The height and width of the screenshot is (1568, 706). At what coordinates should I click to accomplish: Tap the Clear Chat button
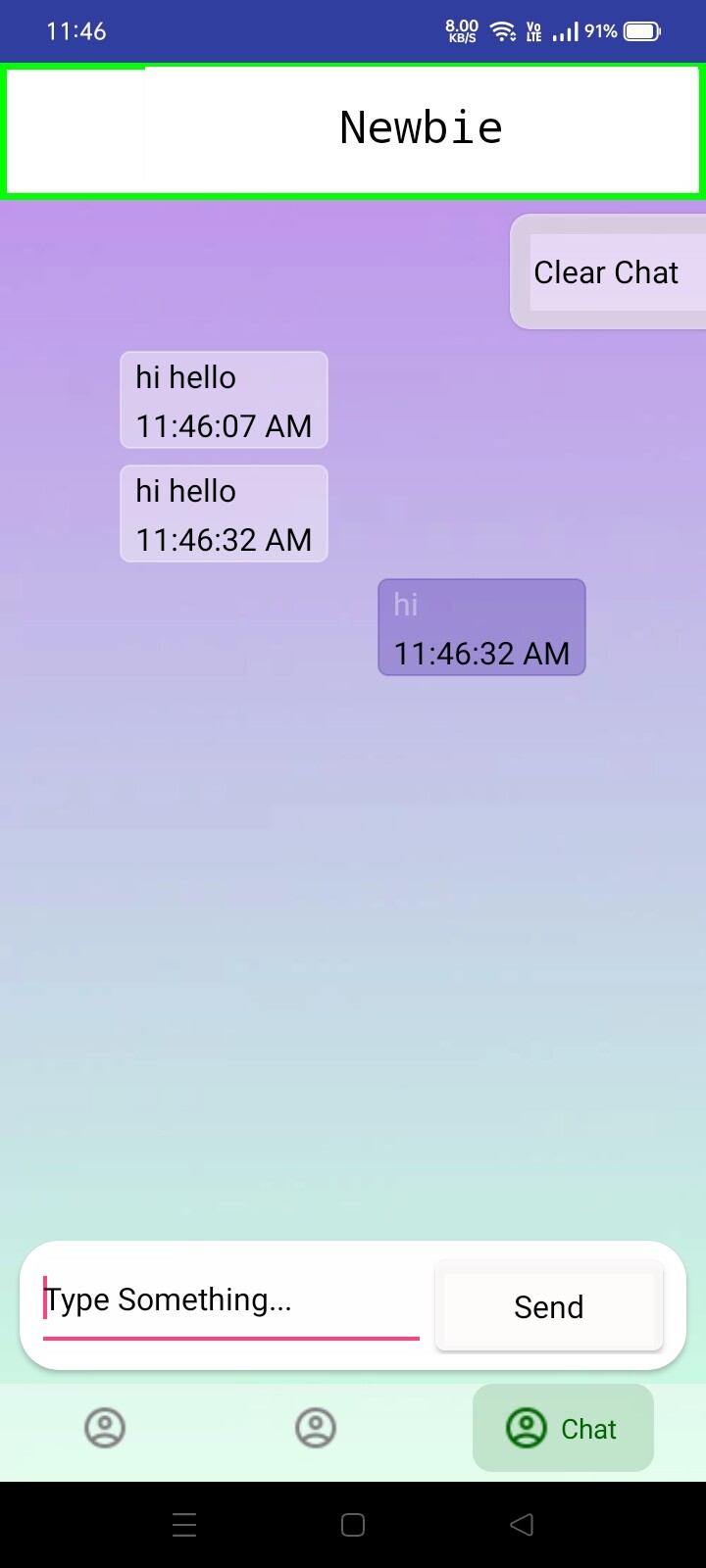coord(606,272)
